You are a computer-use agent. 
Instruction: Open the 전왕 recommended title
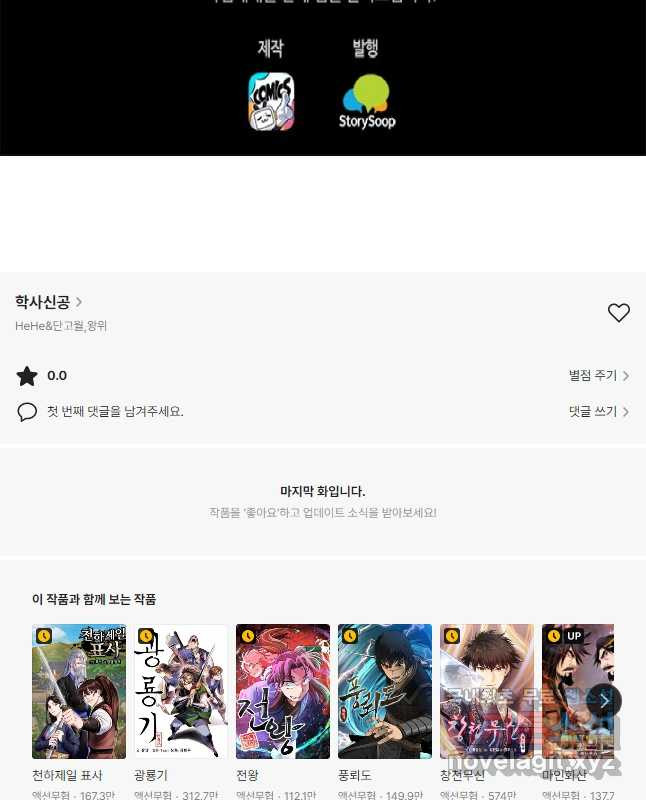(283, 692)
